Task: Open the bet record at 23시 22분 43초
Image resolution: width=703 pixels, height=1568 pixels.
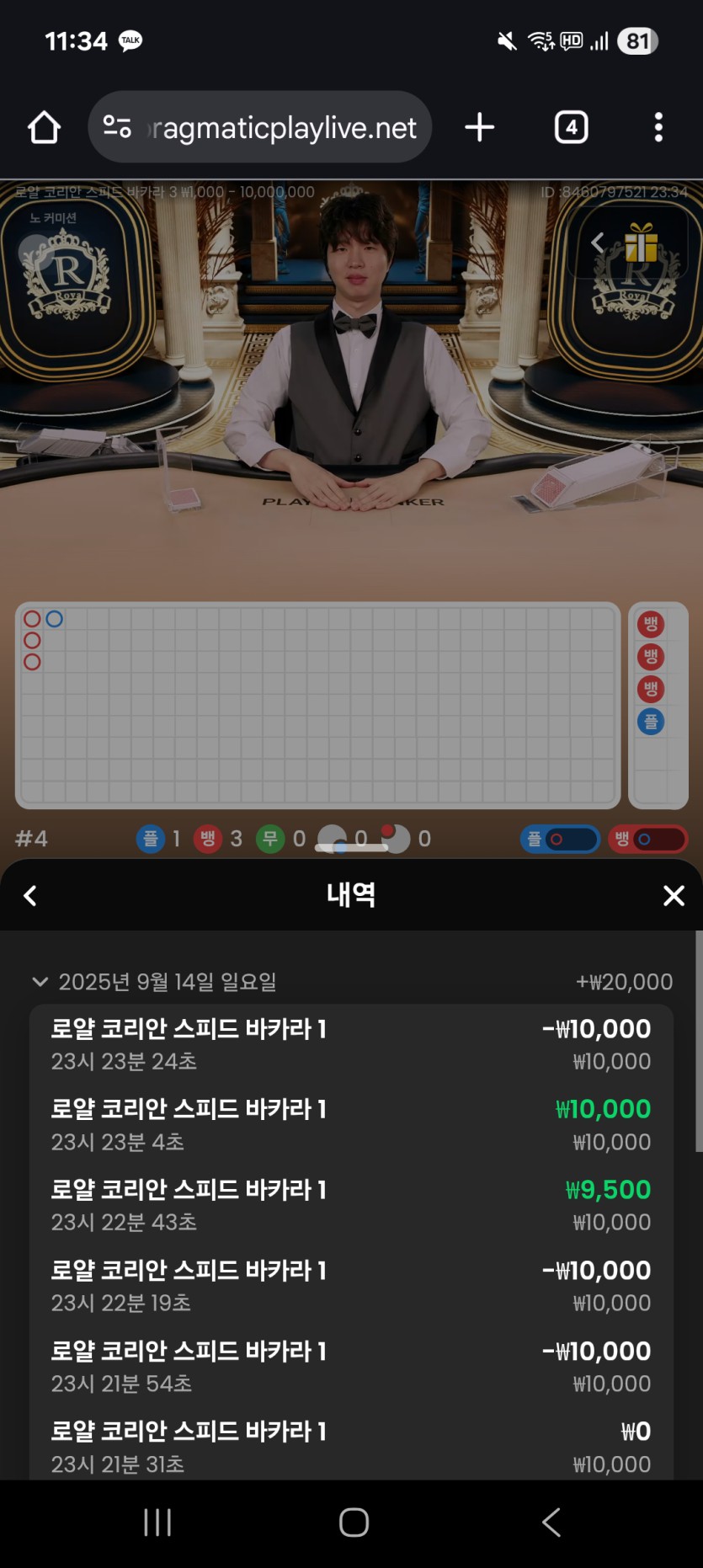Action: [350, 1205]
